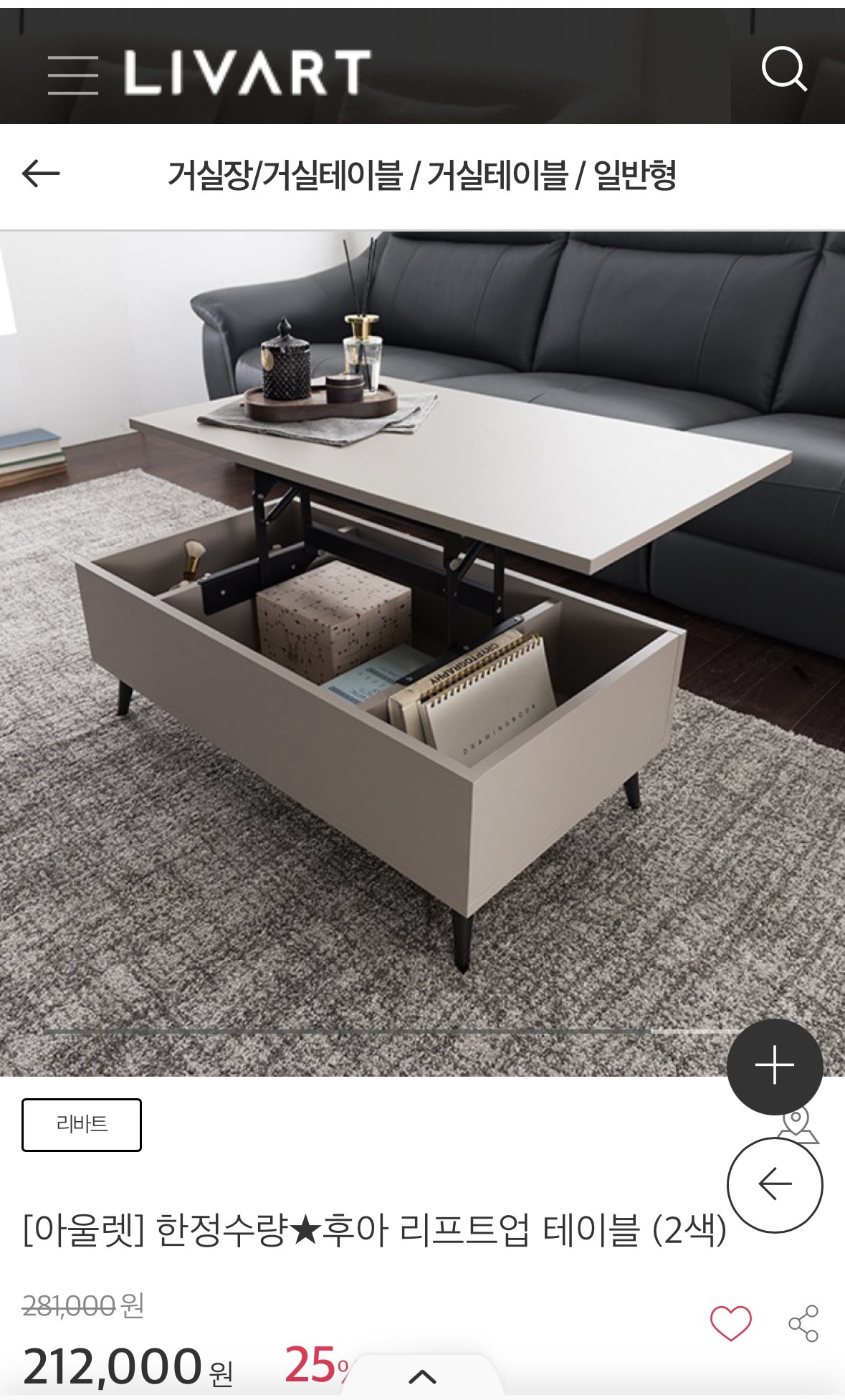Add the product to wishlist with the heart

pos(730,1323)
